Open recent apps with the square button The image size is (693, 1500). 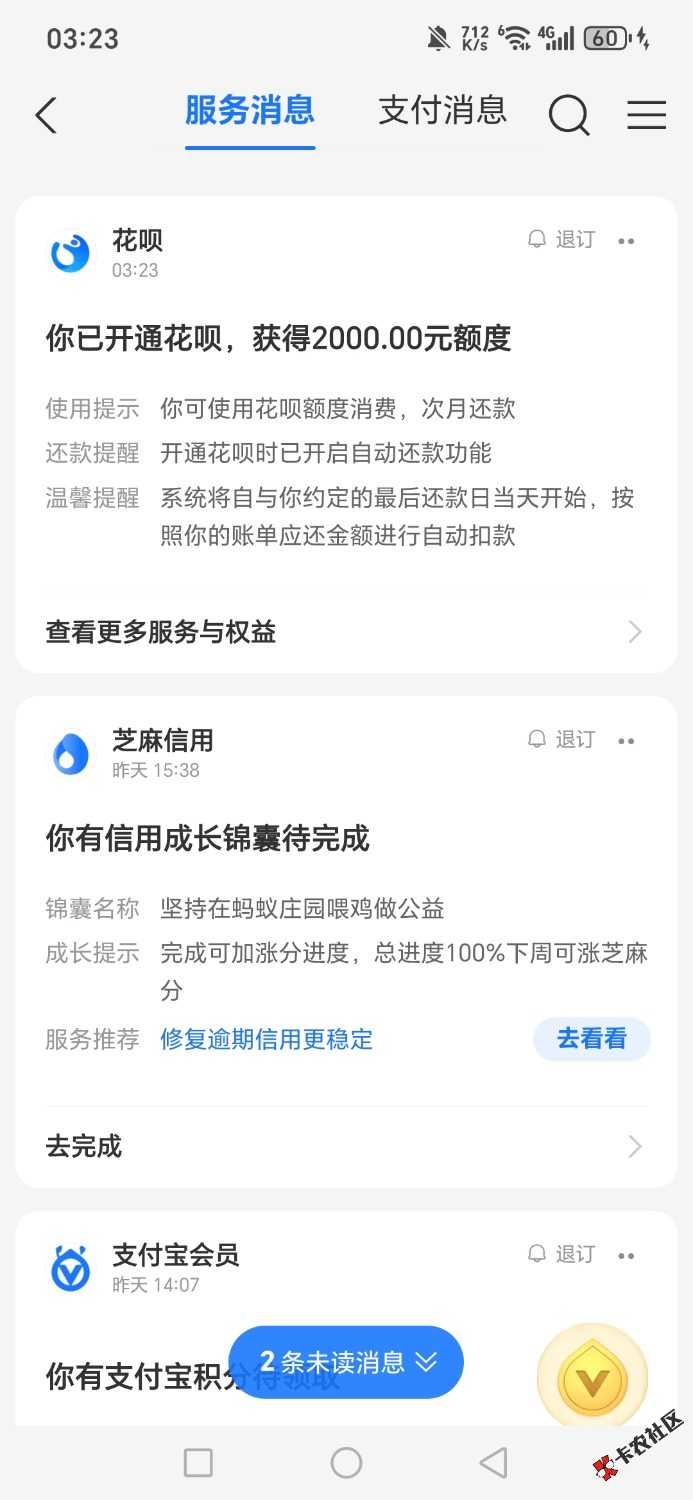pos(198,1463)
